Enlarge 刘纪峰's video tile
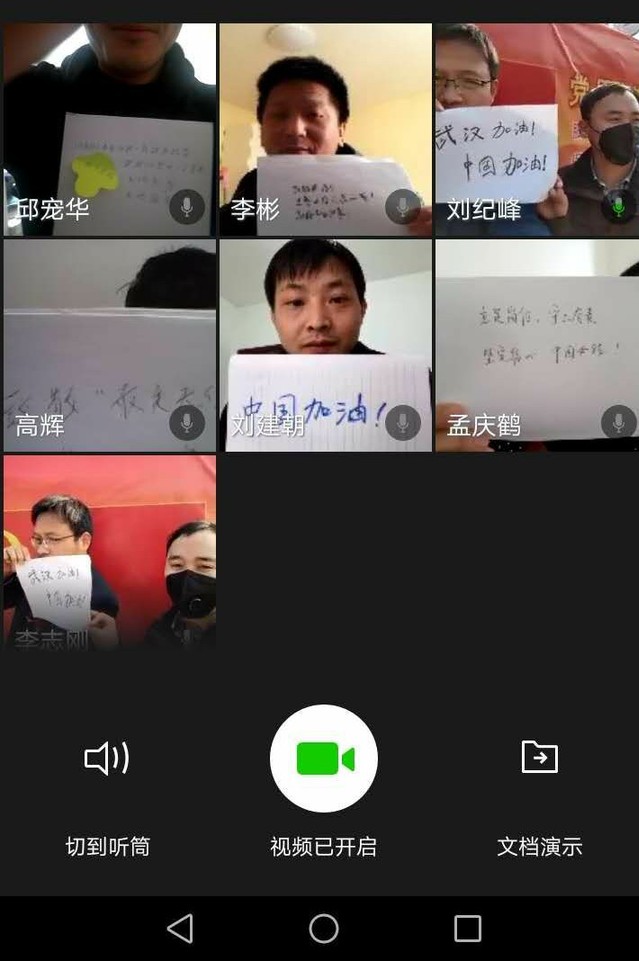The height and width of the screenshot is (961, 639). pos(537,130)
